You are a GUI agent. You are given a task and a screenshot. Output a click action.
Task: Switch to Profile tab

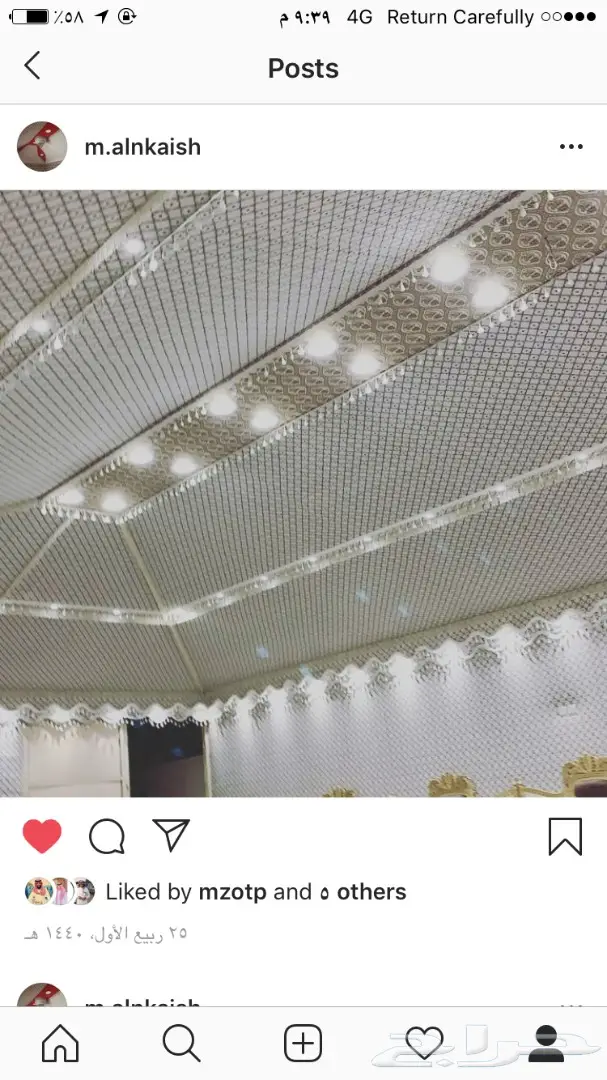pyautogui.click(x=546, y=1043)
